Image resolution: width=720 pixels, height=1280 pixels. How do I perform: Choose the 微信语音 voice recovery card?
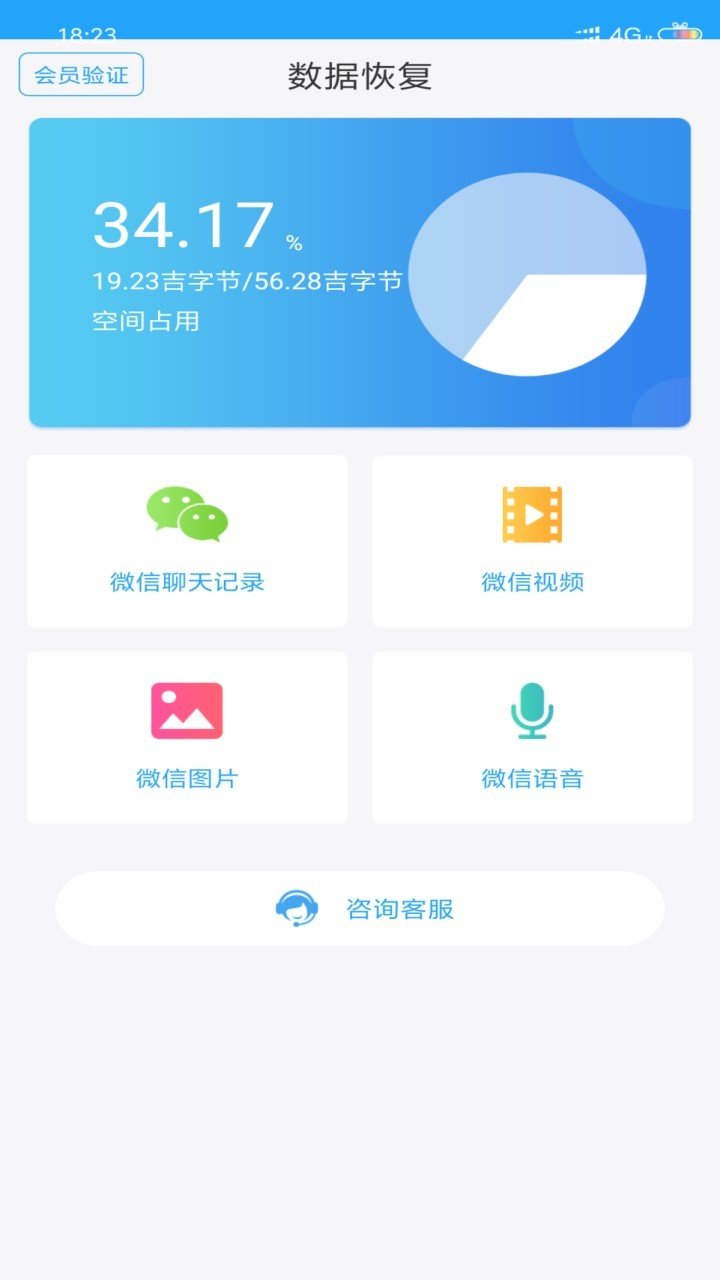click(532, 738)
